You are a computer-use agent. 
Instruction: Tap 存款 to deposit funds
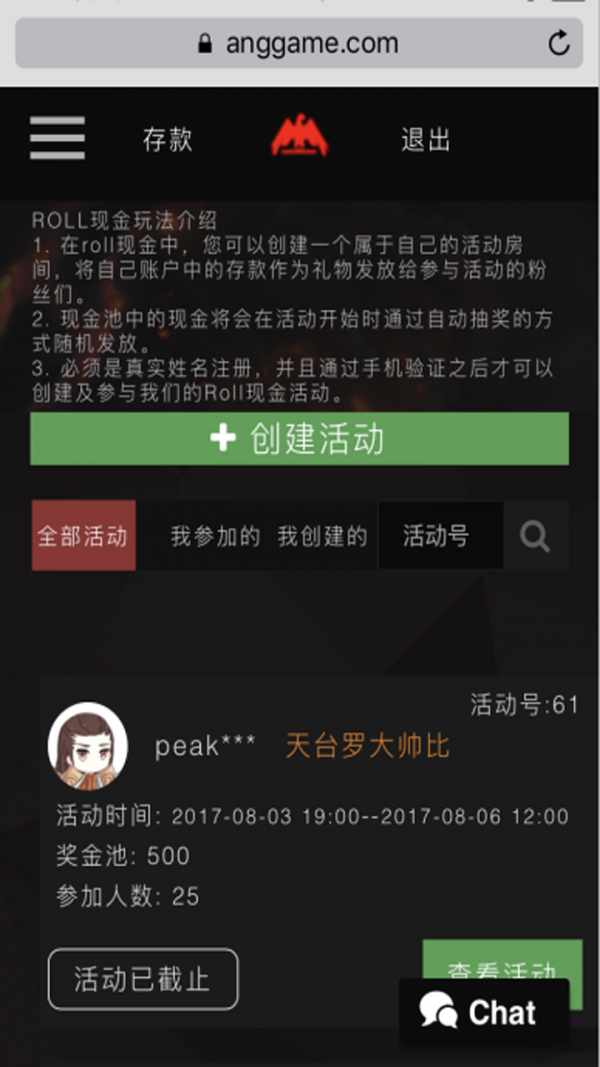tap(167, 140)
